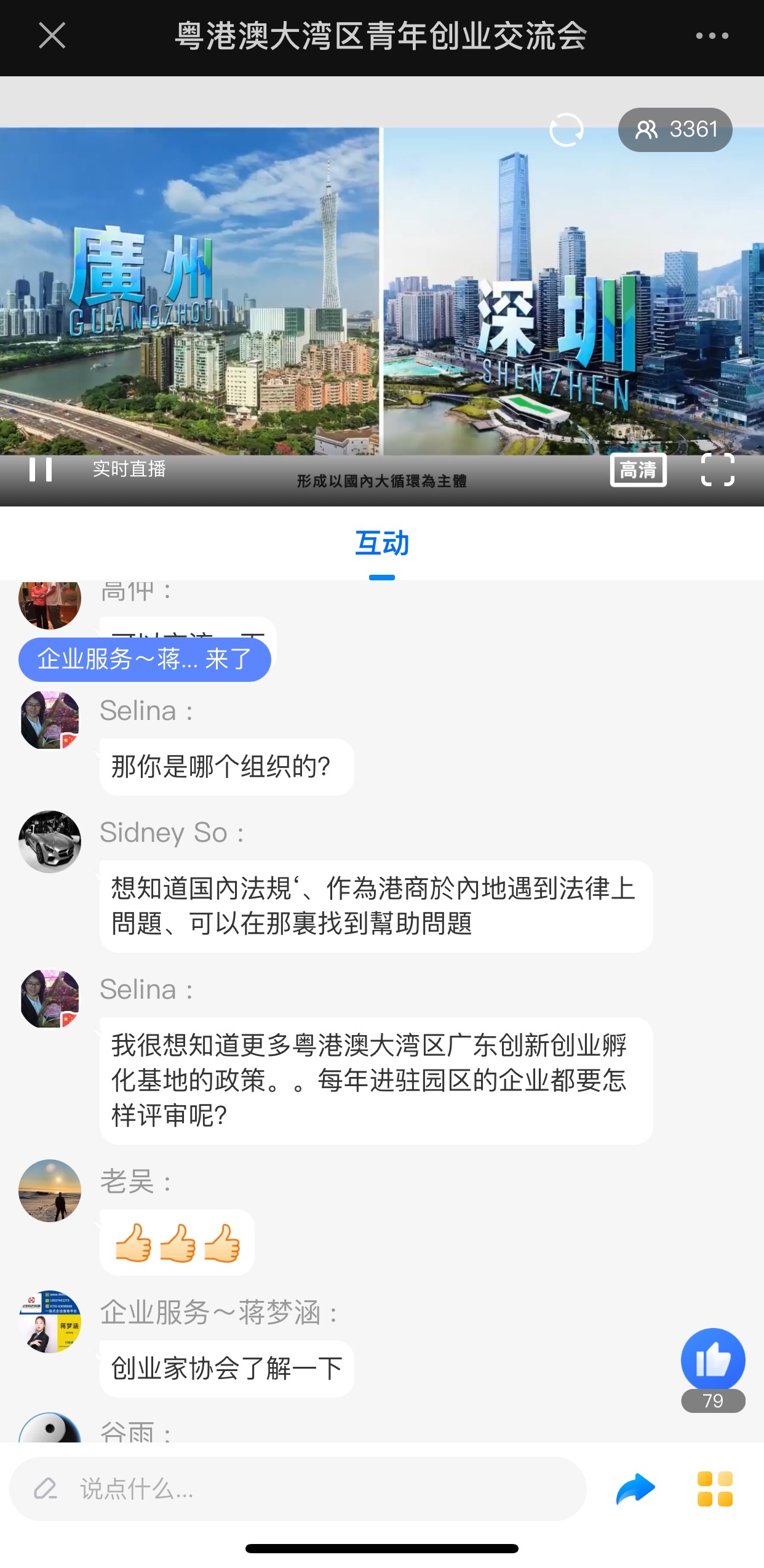Screen dimensions: 764x1568
Task: Open the three-dot overflow menu
Action: point(712,36)
